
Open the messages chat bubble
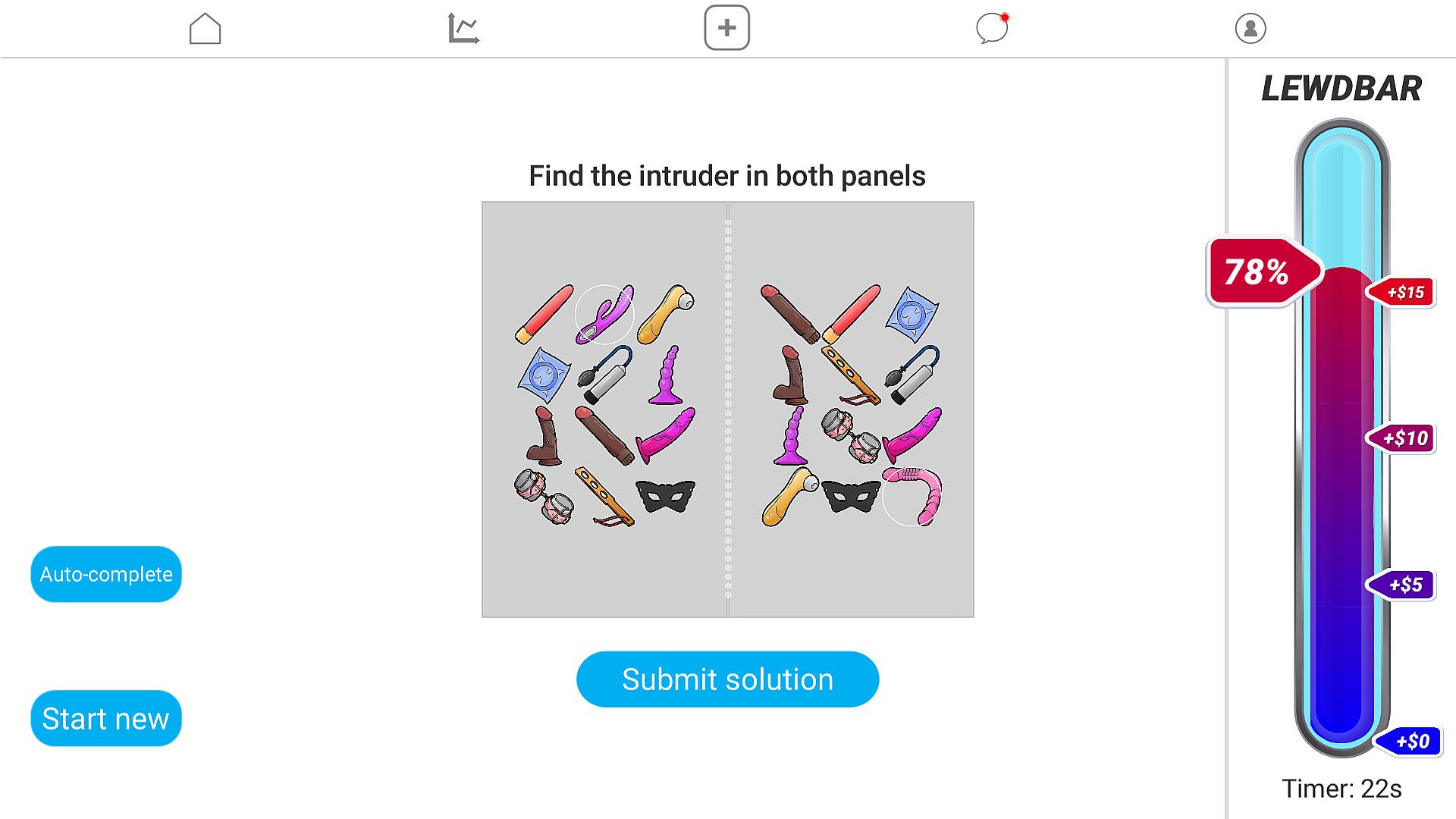pos(992,29)
